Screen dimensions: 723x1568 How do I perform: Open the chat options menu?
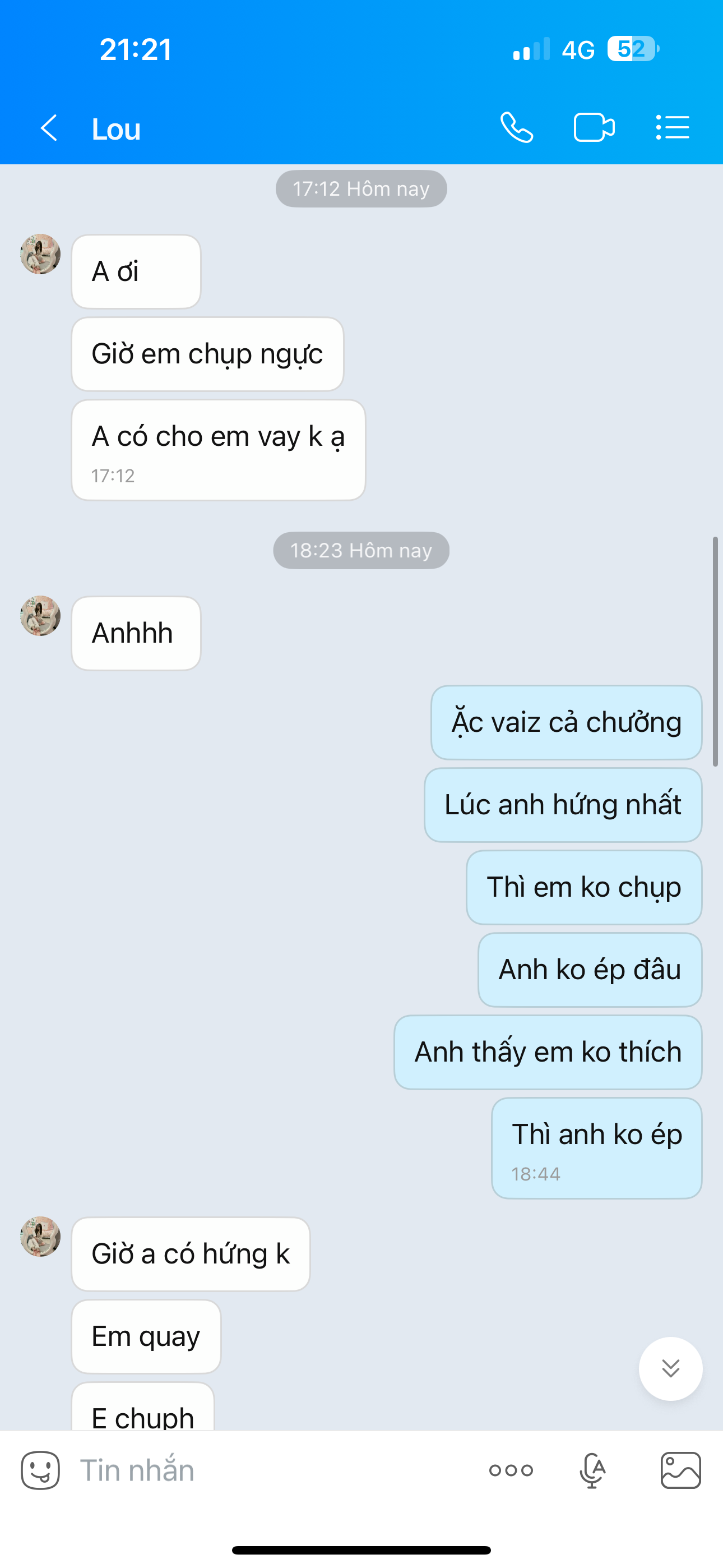pyautogui.click(x=673, y=128)
